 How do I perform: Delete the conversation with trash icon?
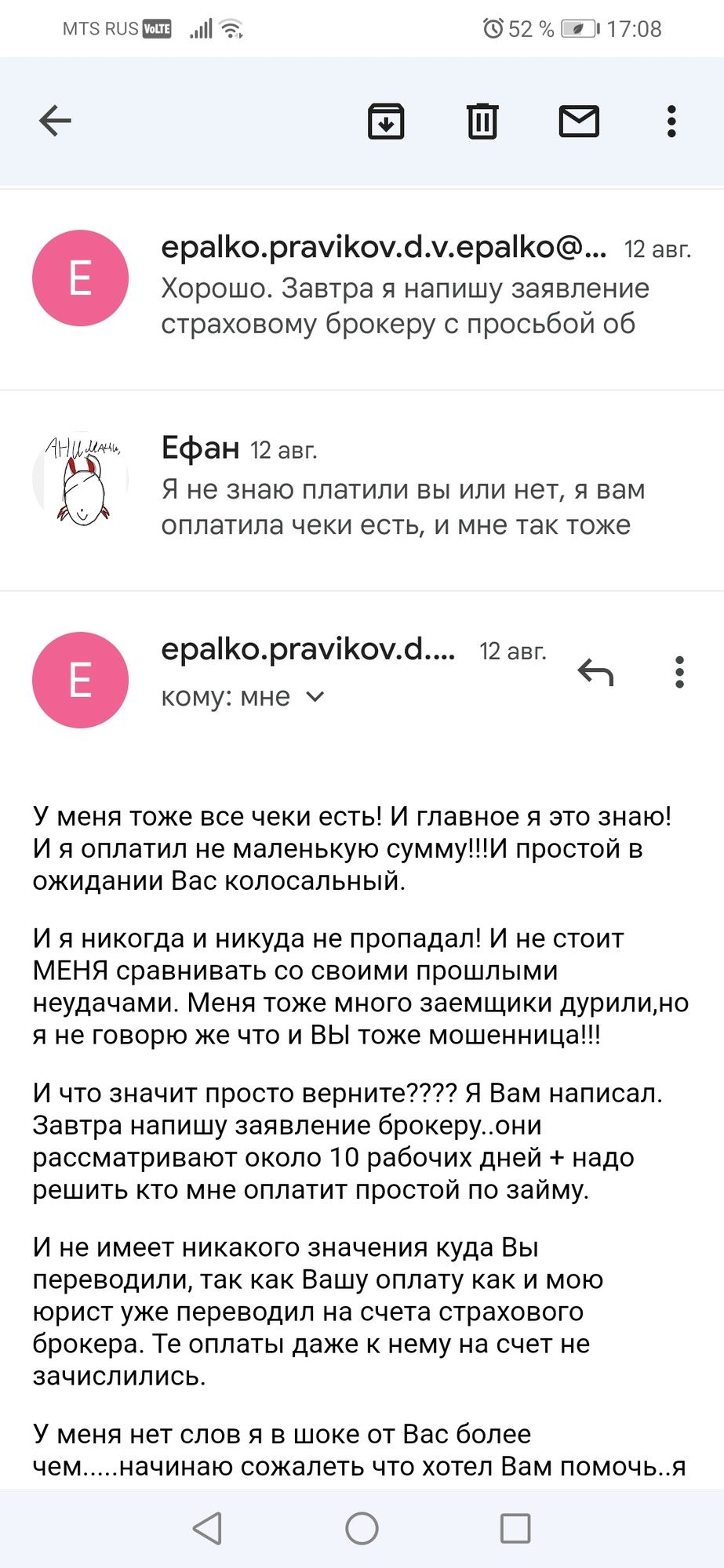click(x=482, y=121)
